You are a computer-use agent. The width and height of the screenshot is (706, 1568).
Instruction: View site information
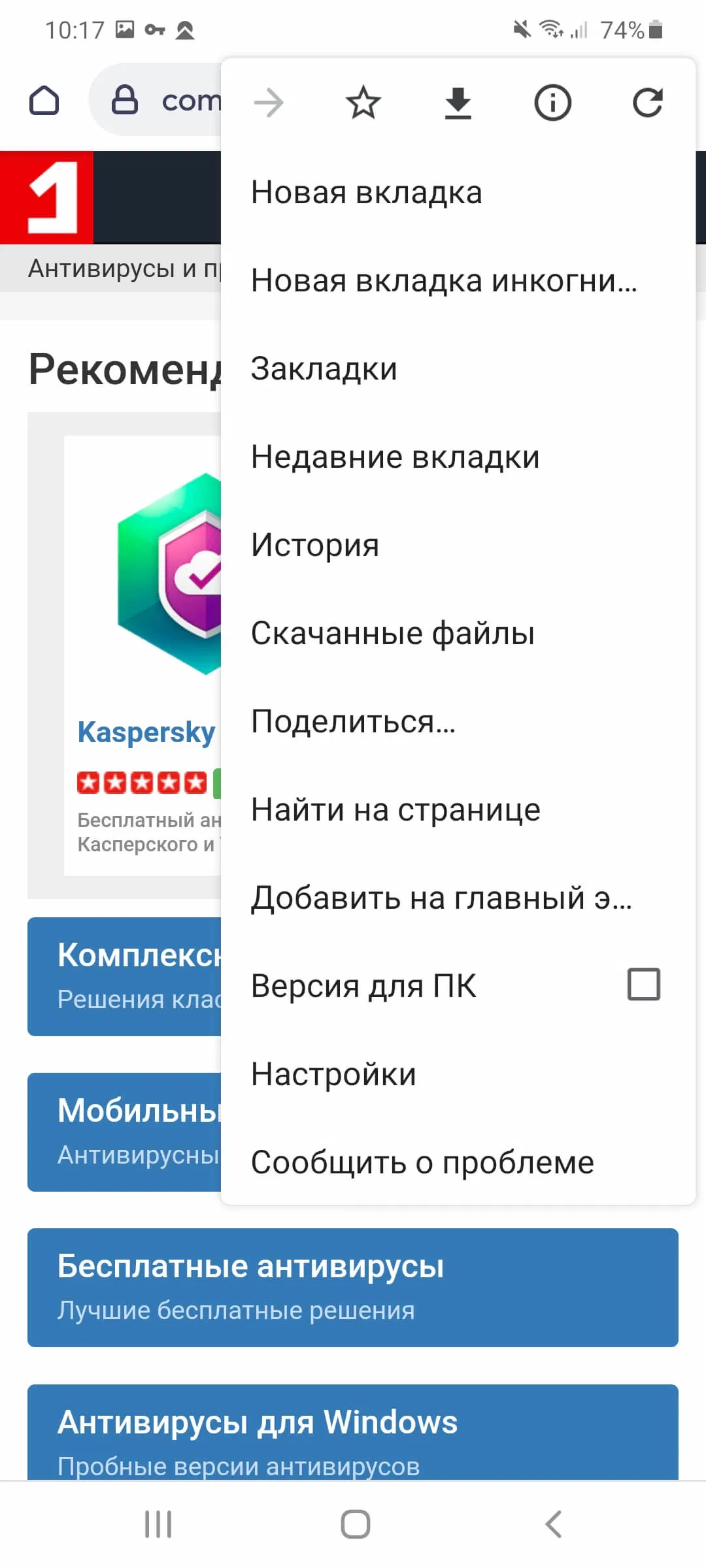[552, 103]
